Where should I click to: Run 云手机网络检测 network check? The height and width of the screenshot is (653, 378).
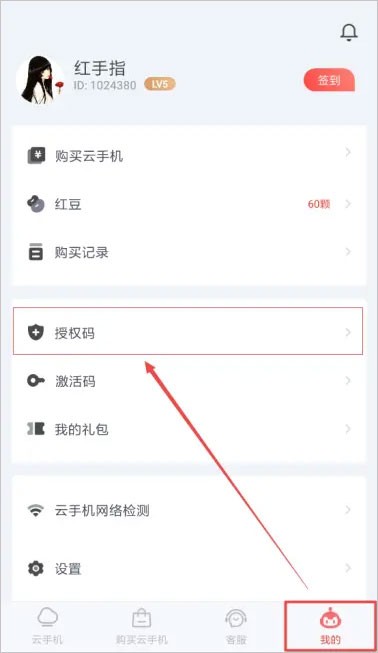tap(189, 510)
